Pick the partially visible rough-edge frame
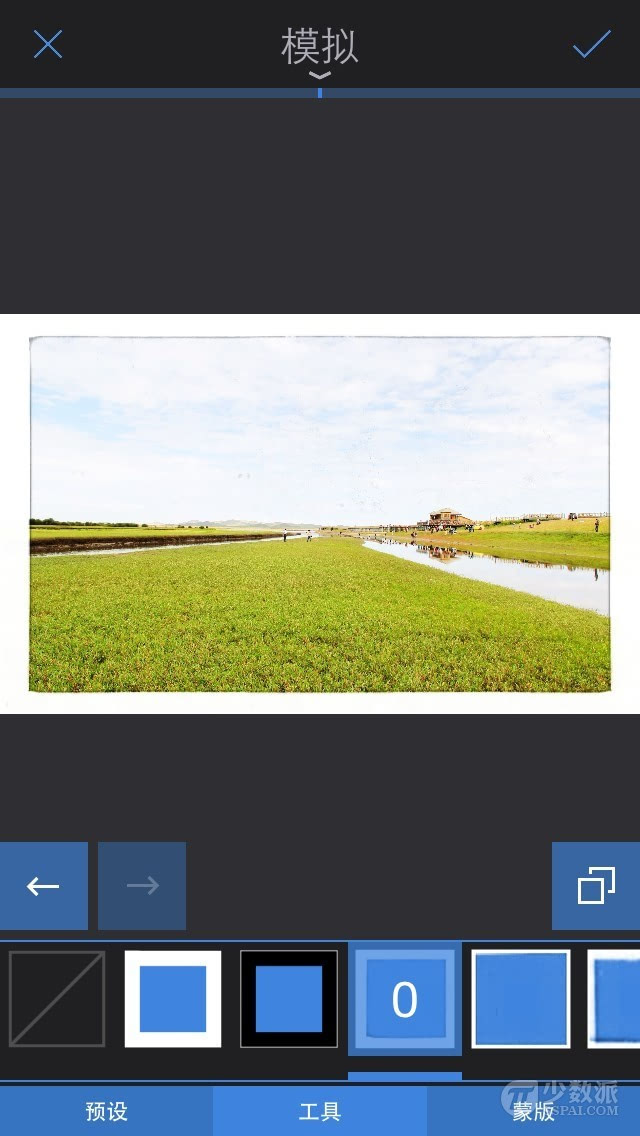This screenshot has height=1136, width=640. pyautogui.click(x=613, y=998)
